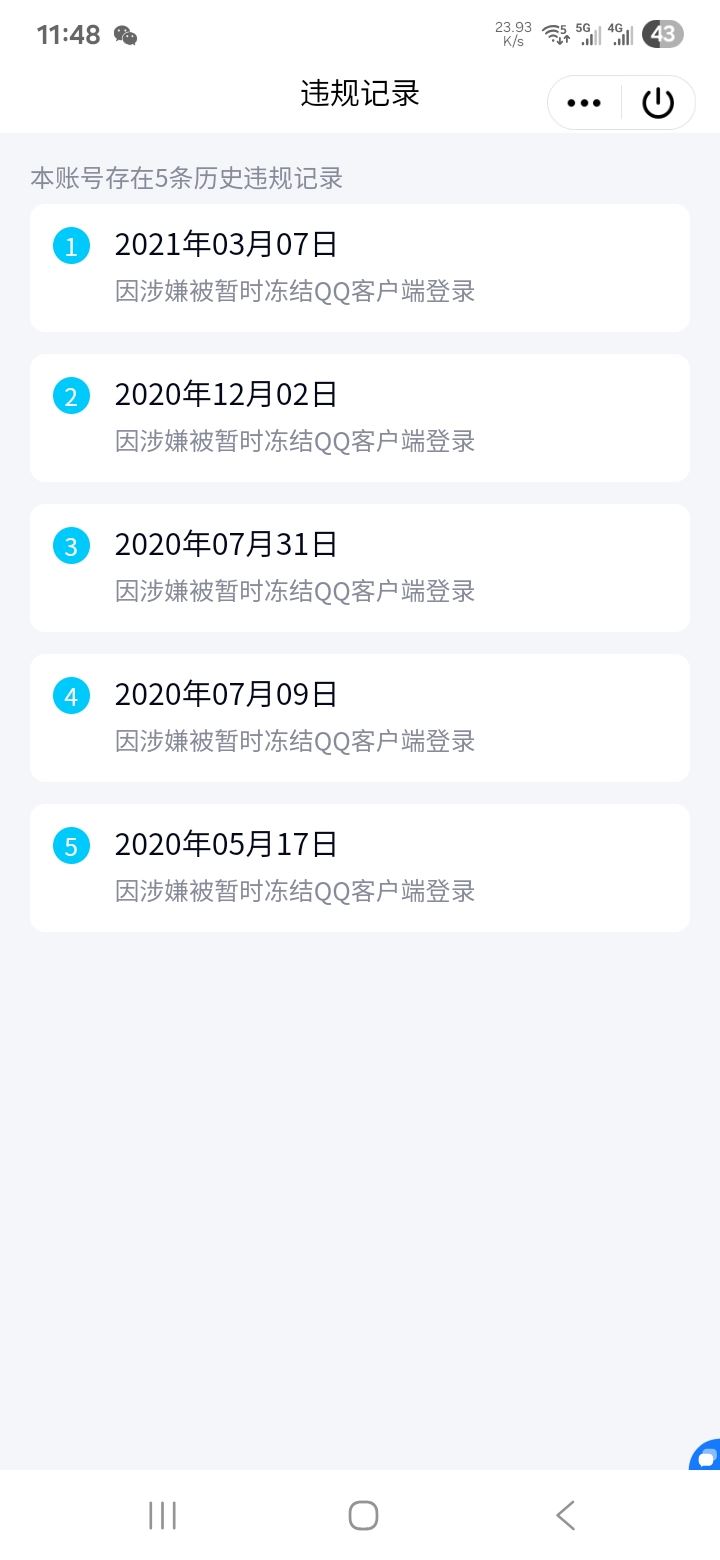This screenshot has height=1560, width=720.
Task: Open the violation record dated 2020年05月17日
Action: click(x=360, y=868)
